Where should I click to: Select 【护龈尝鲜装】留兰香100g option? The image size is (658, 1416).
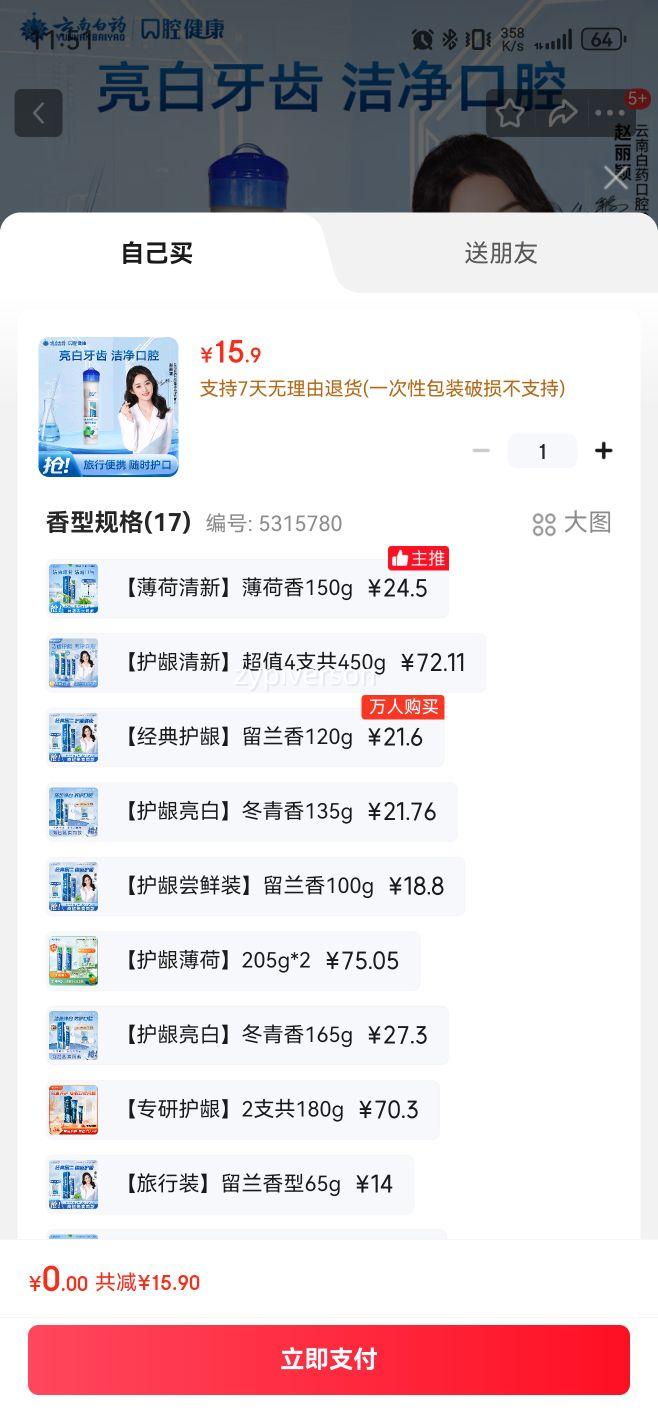[255, 887]
